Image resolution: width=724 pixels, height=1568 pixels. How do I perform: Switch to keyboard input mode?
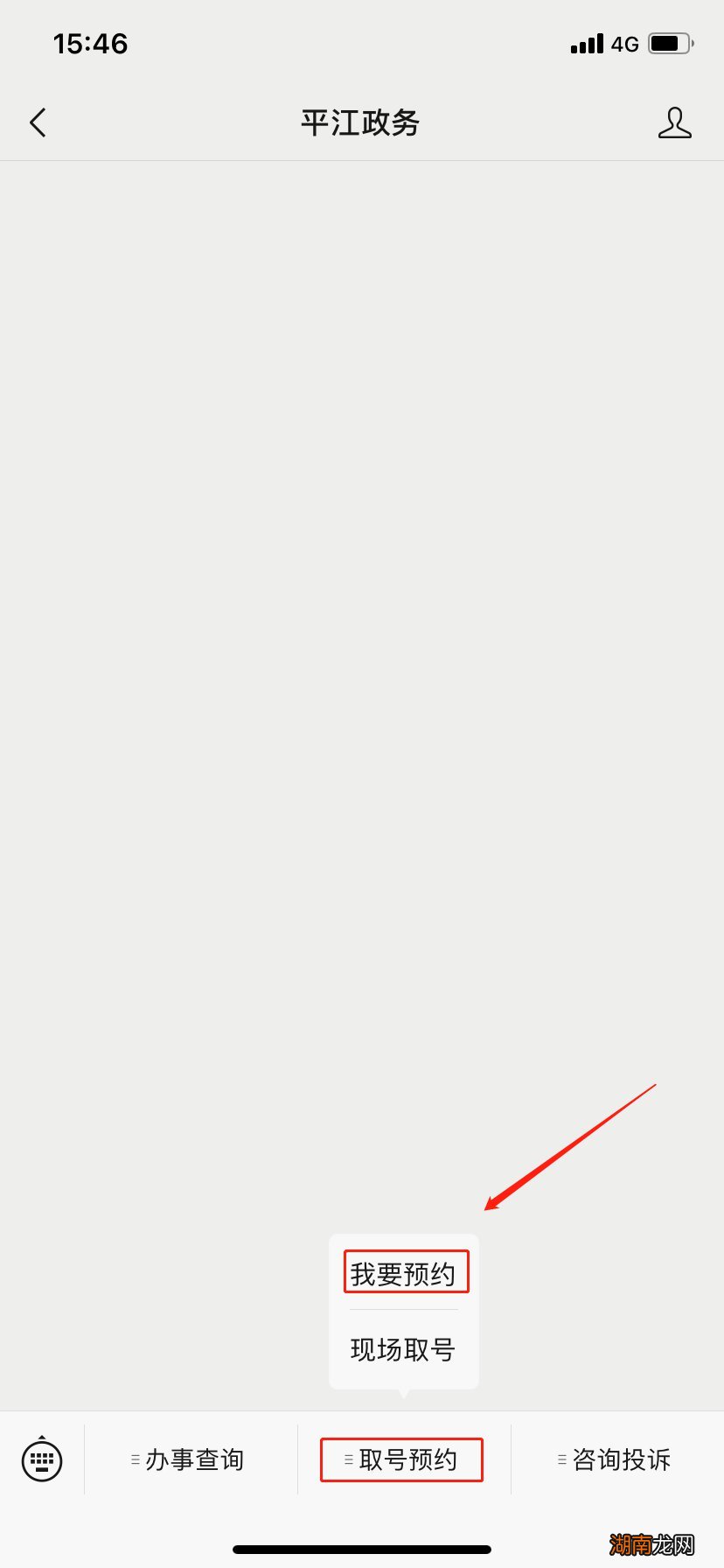(x=42, y=1459)
